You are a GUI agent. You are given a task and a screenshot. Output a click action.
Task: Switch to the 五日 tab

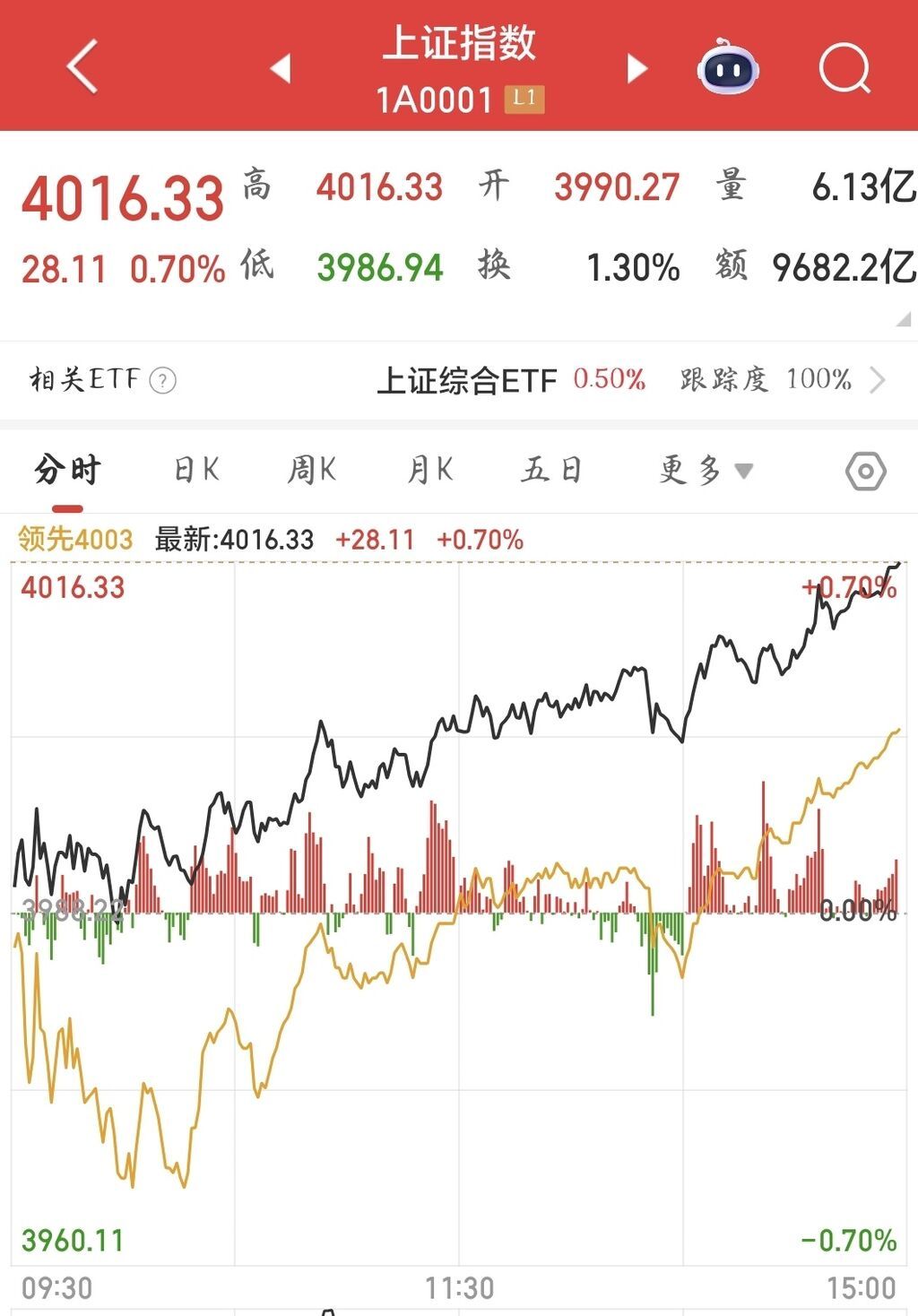click(x=552, y=470)
